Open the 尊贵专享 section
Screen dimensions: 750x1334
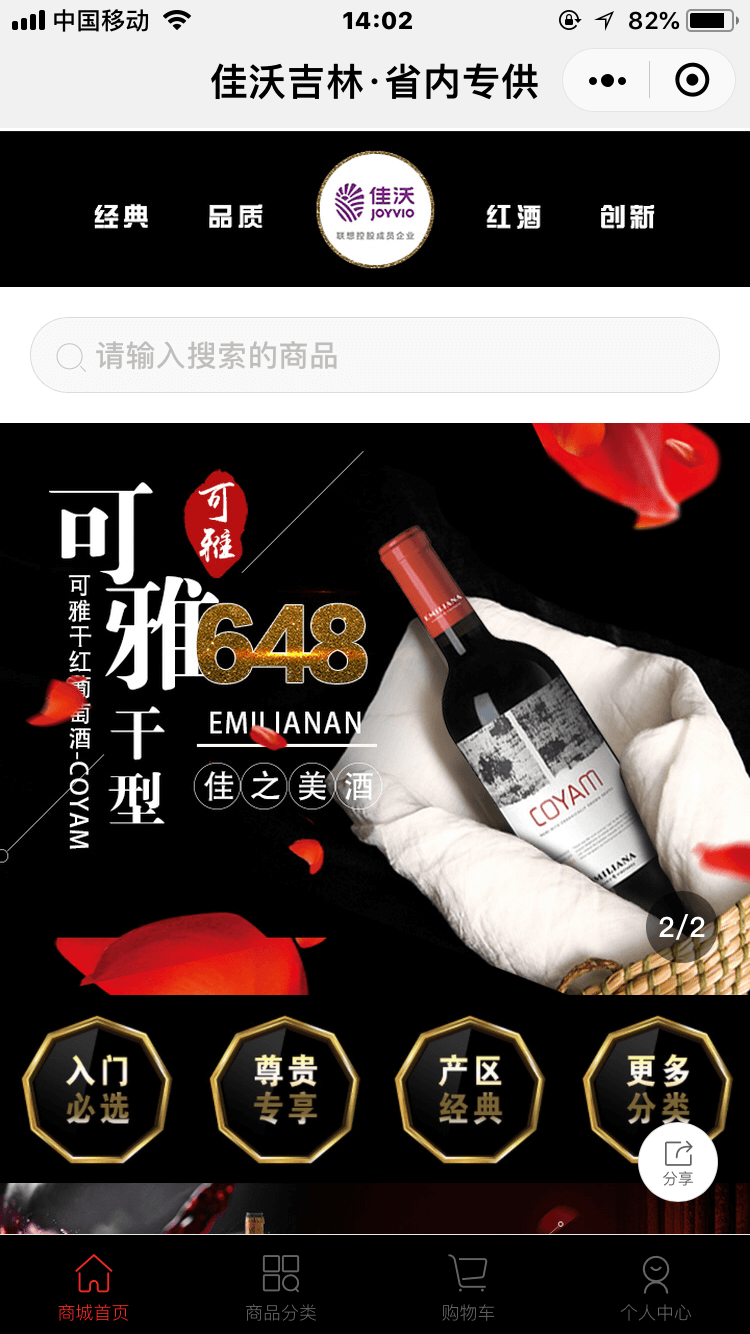[284, 1089]
